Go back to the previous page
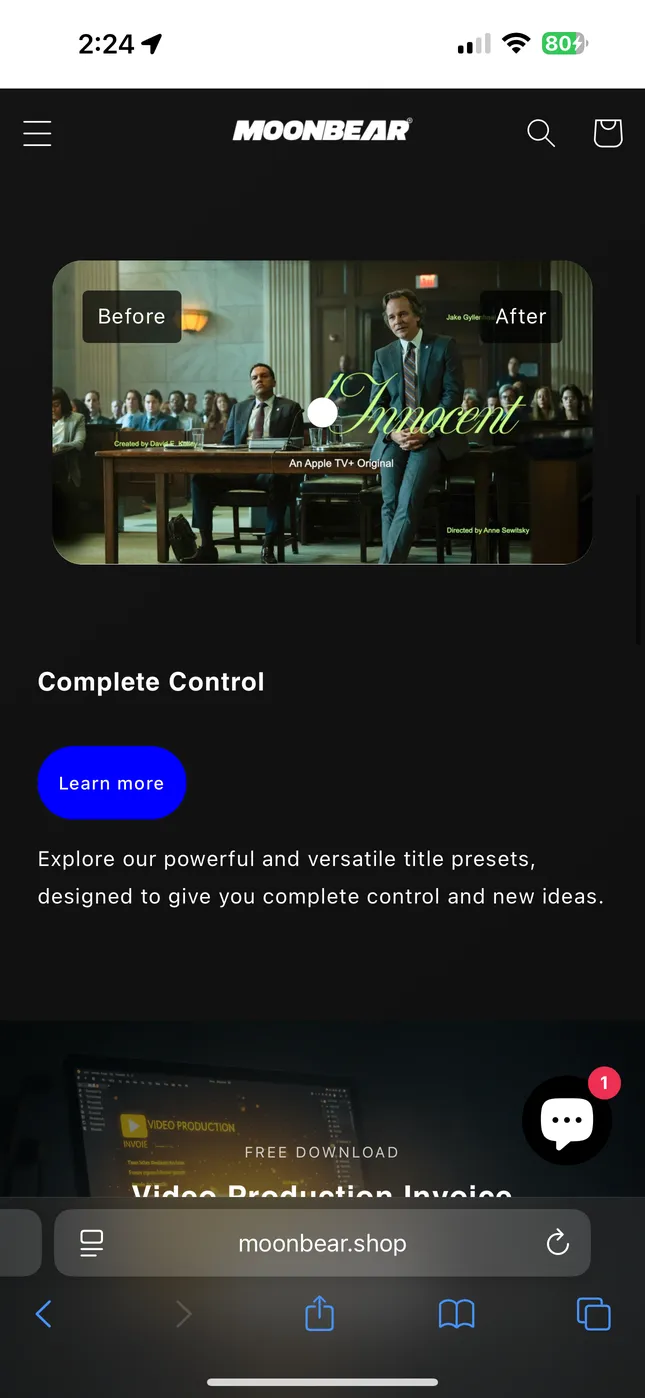The image size is (645, 1398). click(43, 1313)
